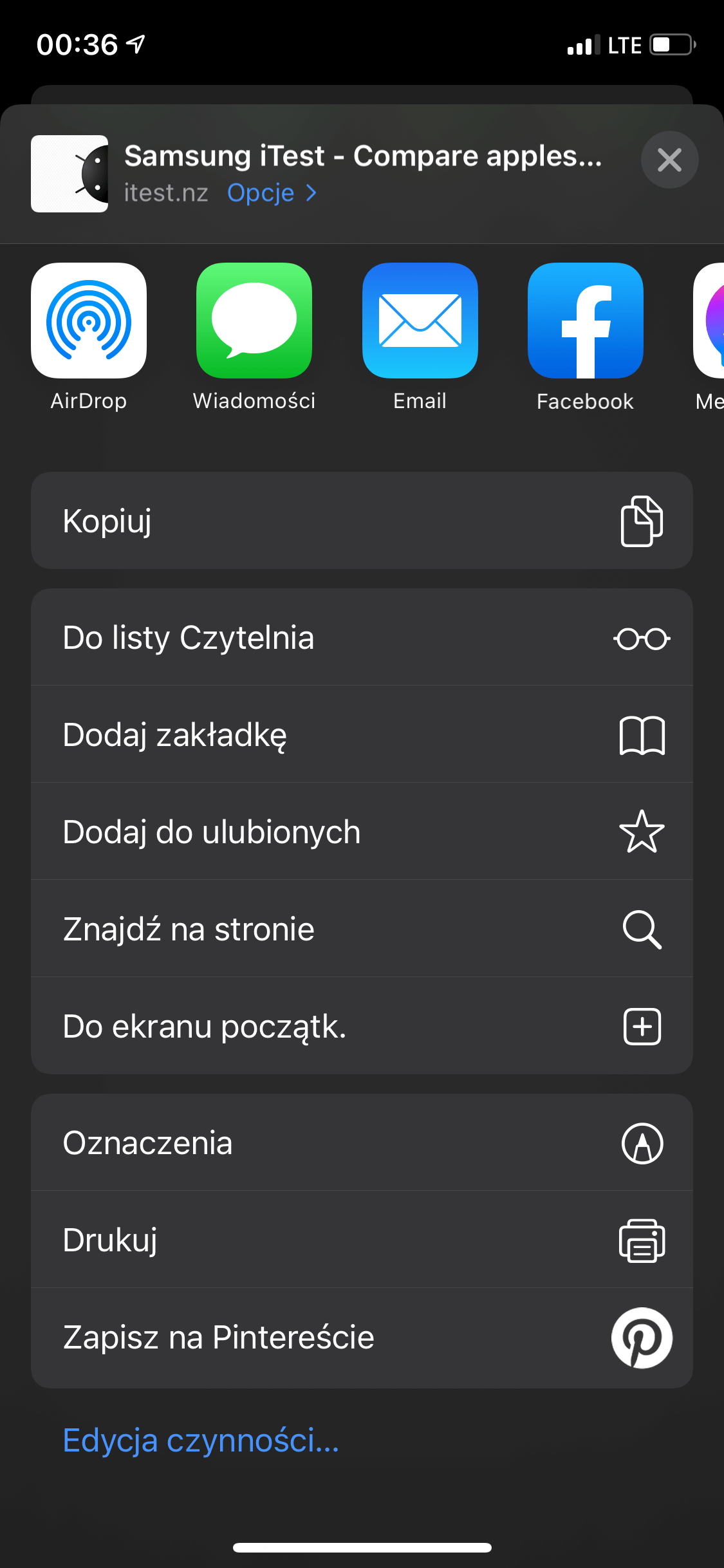Tap Zapisz na Pintereście
Viewport: 724px width, 1568px height.
point(362,1338)
